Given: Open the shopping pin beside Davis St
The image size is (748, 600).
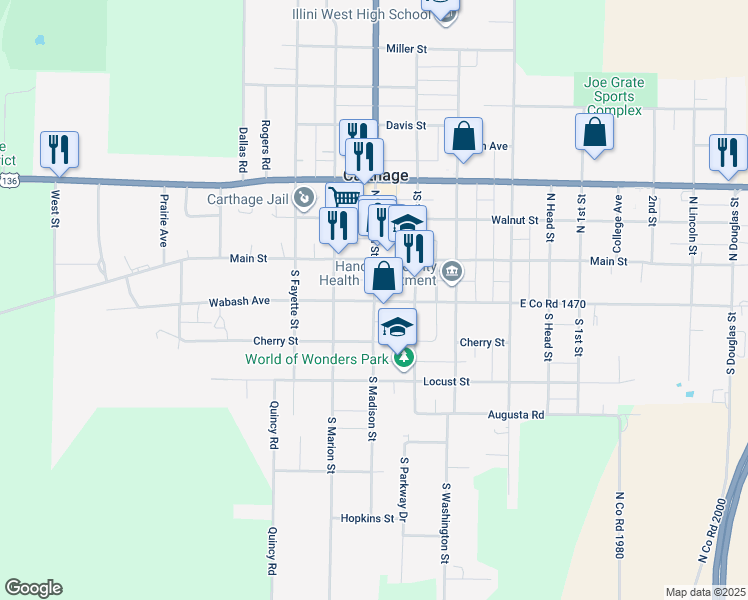Looking at the screenshot, I should [x=464, y=136].
